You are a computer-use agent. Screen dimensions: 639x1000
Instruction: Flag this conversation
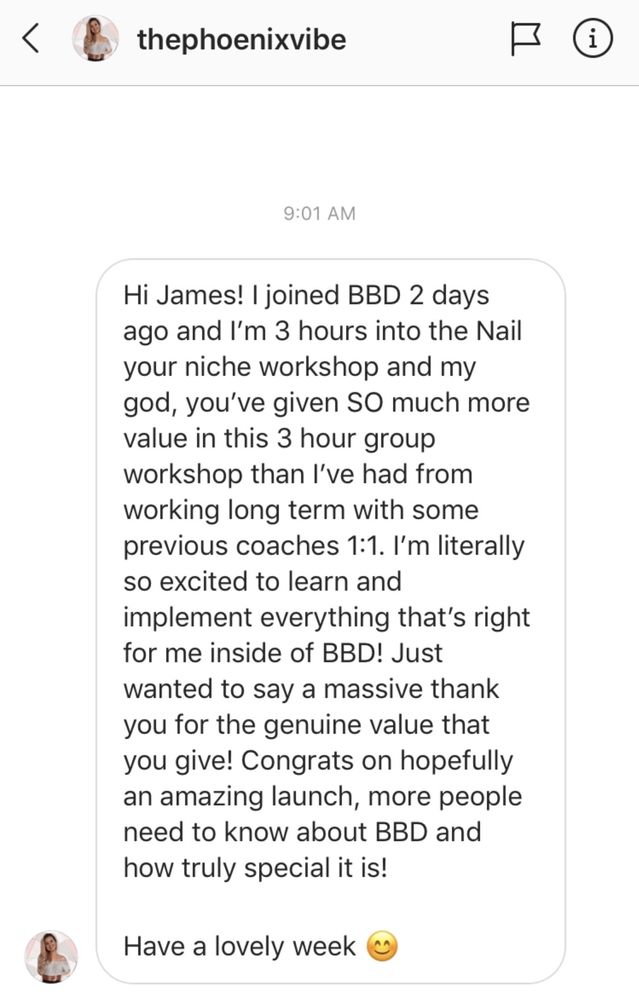(x=525, y=40)
